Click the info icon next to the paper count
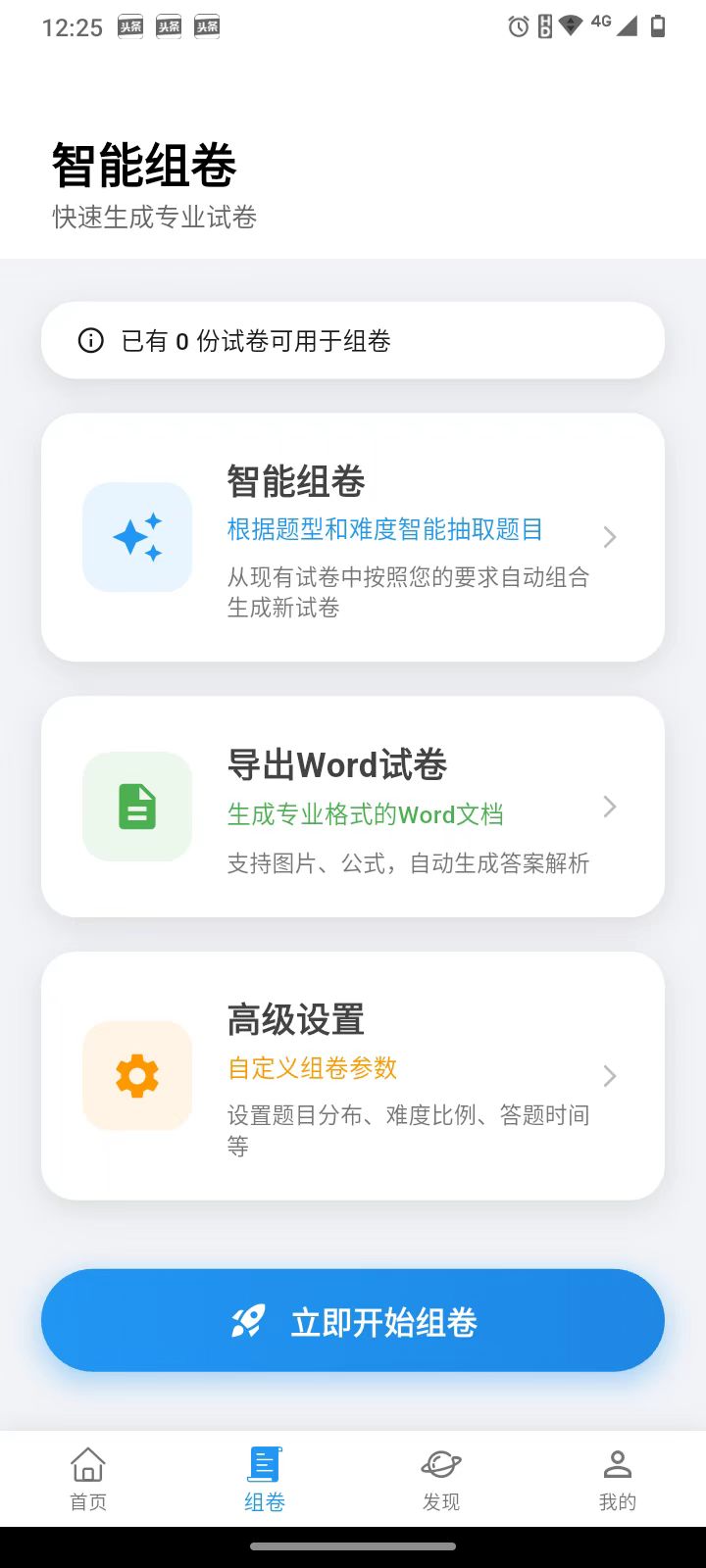 click(89, 340)
